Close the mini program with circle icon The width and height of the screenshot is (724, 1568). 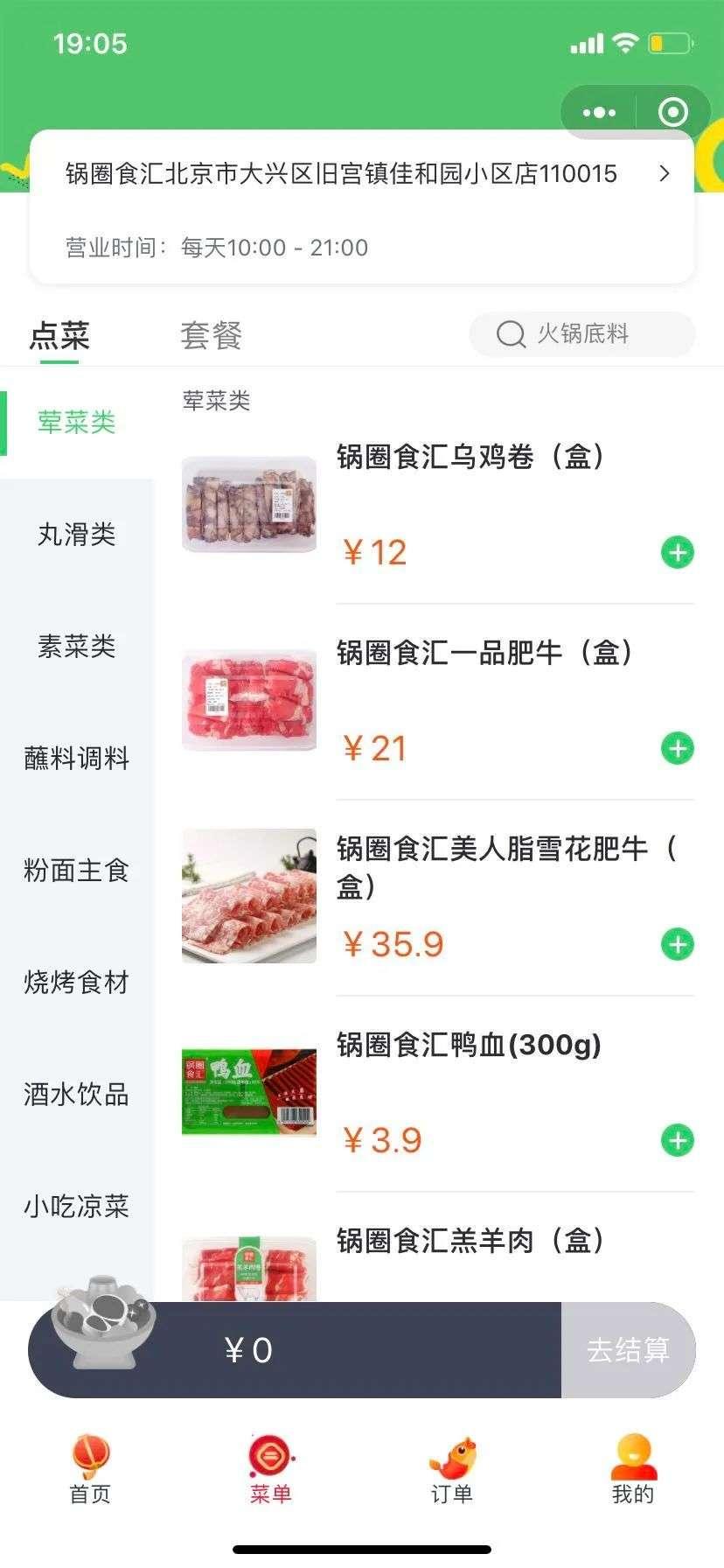tap(672, 112)
